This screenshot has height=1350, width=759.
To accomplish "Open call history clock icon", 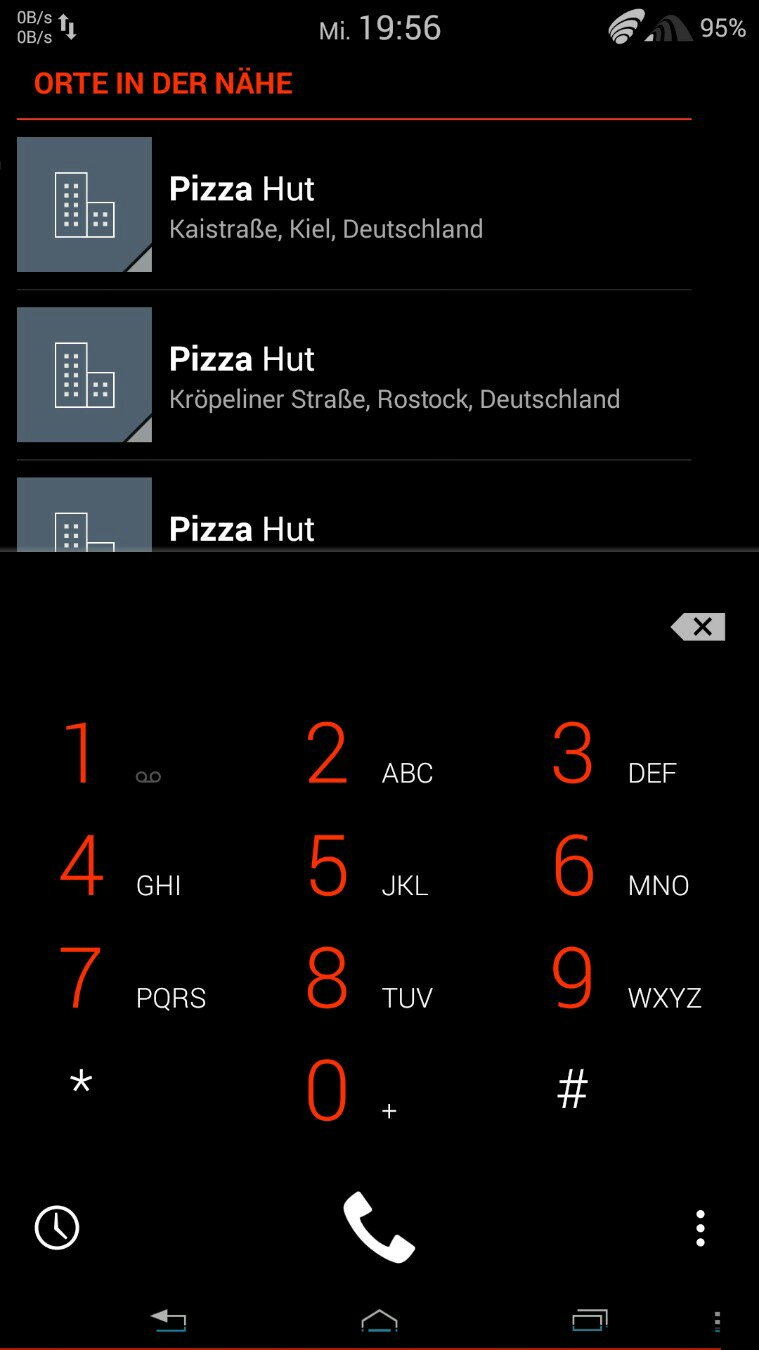I will pyautogui.click(x=57, y=1227).
